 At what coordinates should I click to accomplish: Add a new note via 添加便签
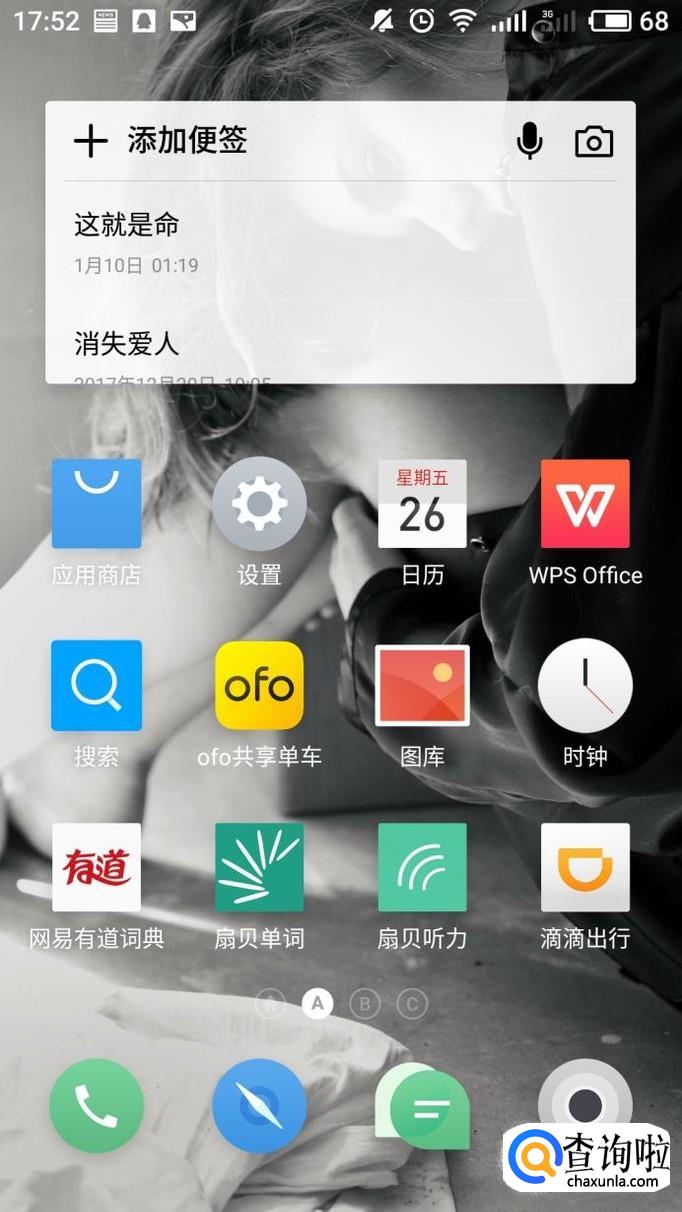(x=160, y=141)
